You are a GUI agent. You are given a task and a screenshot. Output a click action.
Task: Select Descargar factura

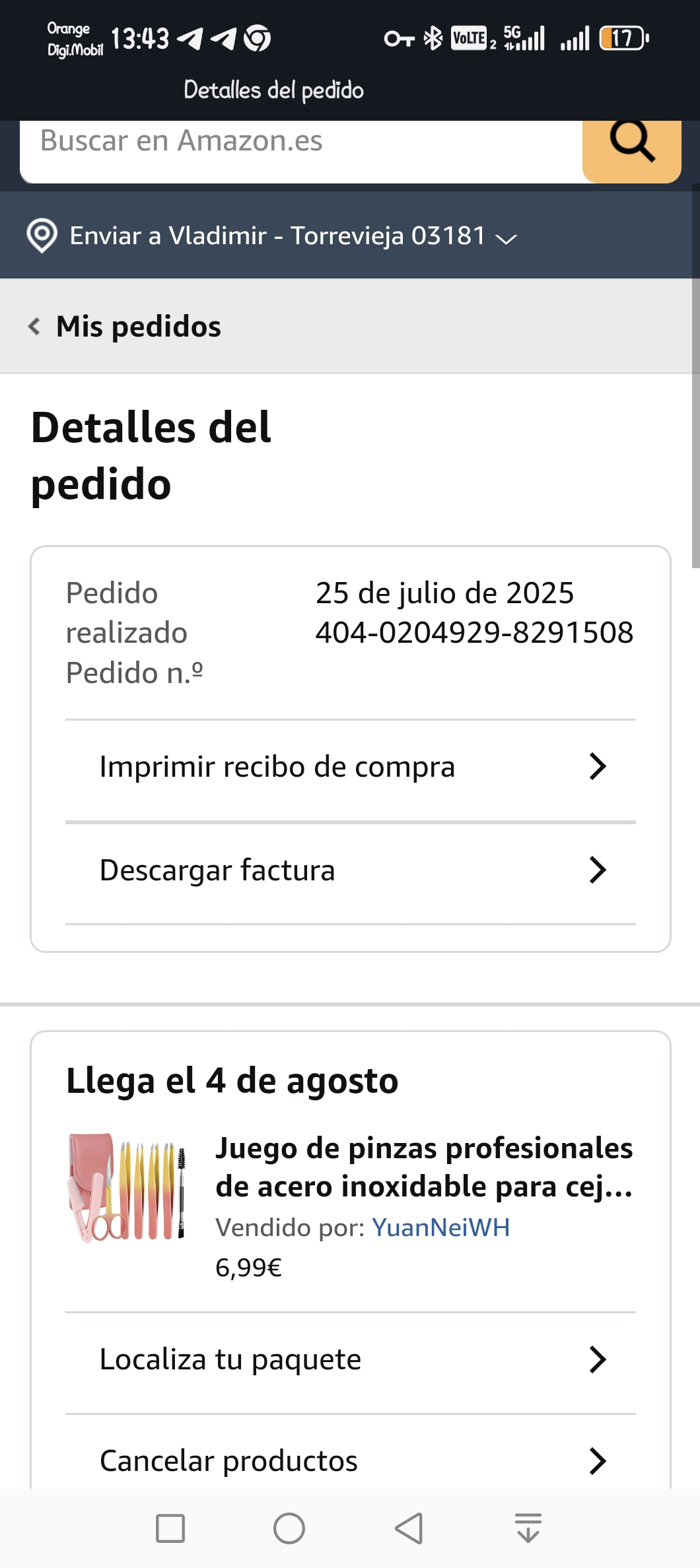[350, 870]
